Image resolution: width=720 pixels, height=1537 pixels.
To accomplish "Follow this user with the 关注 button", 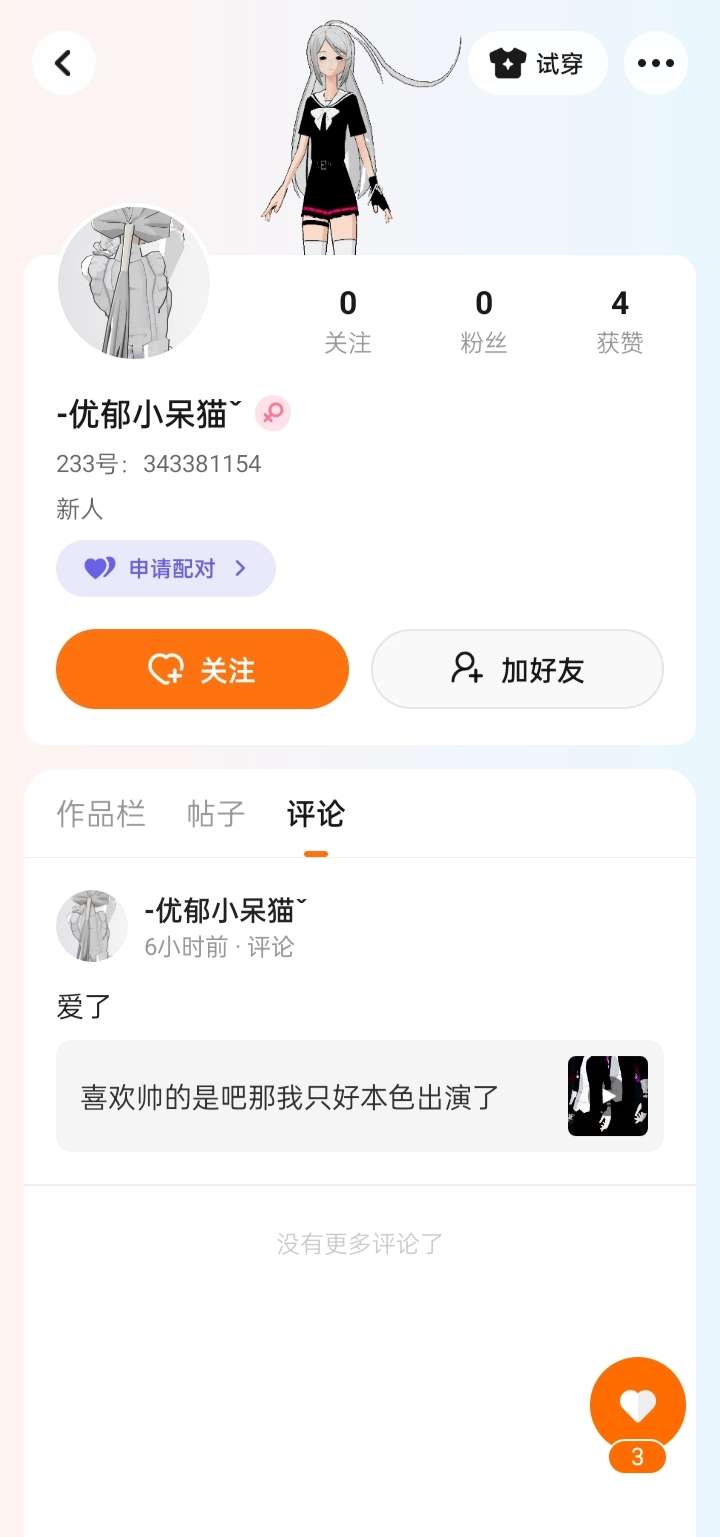I will (x=202, y=669).
